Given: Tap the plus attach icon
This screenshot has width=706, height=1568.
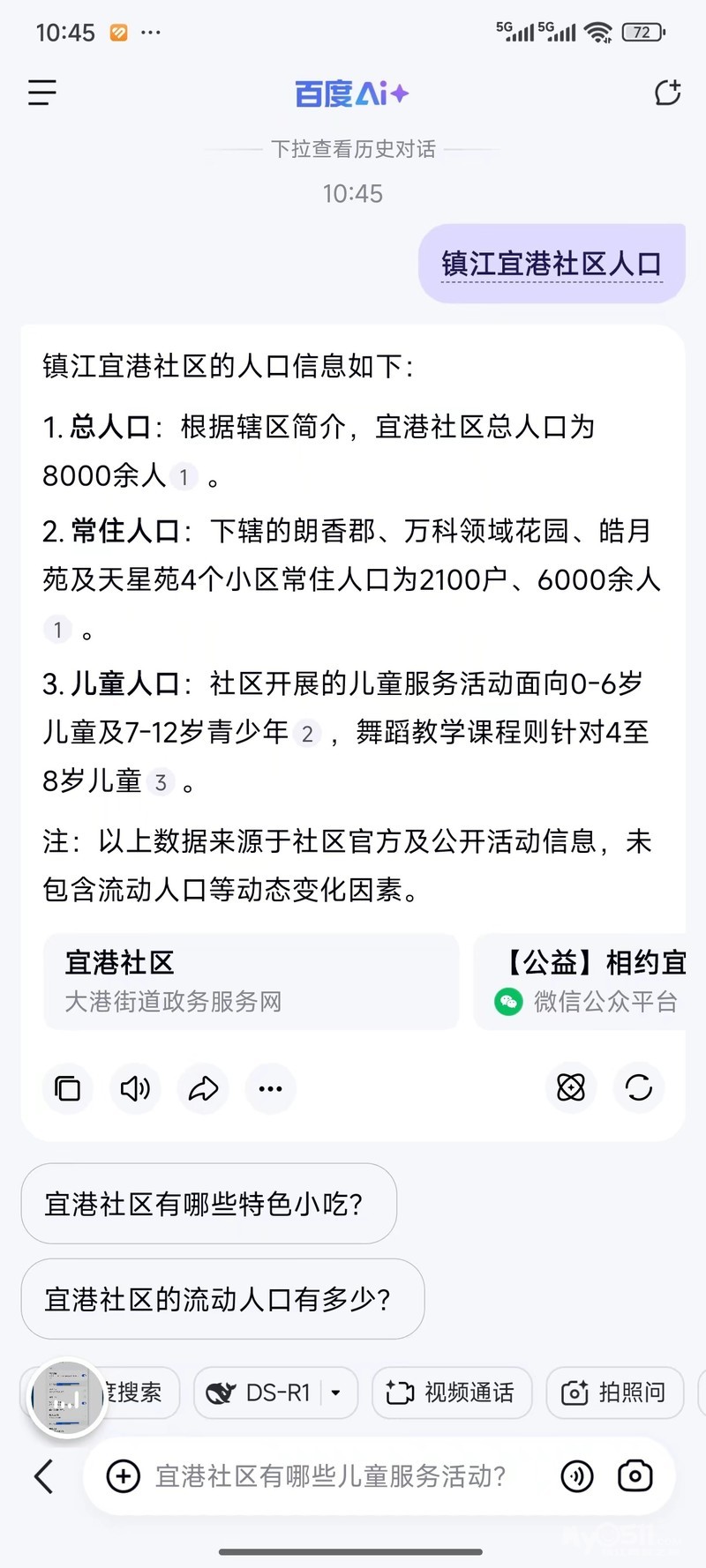Looking at the screenshot, I should coord(124,1476).
